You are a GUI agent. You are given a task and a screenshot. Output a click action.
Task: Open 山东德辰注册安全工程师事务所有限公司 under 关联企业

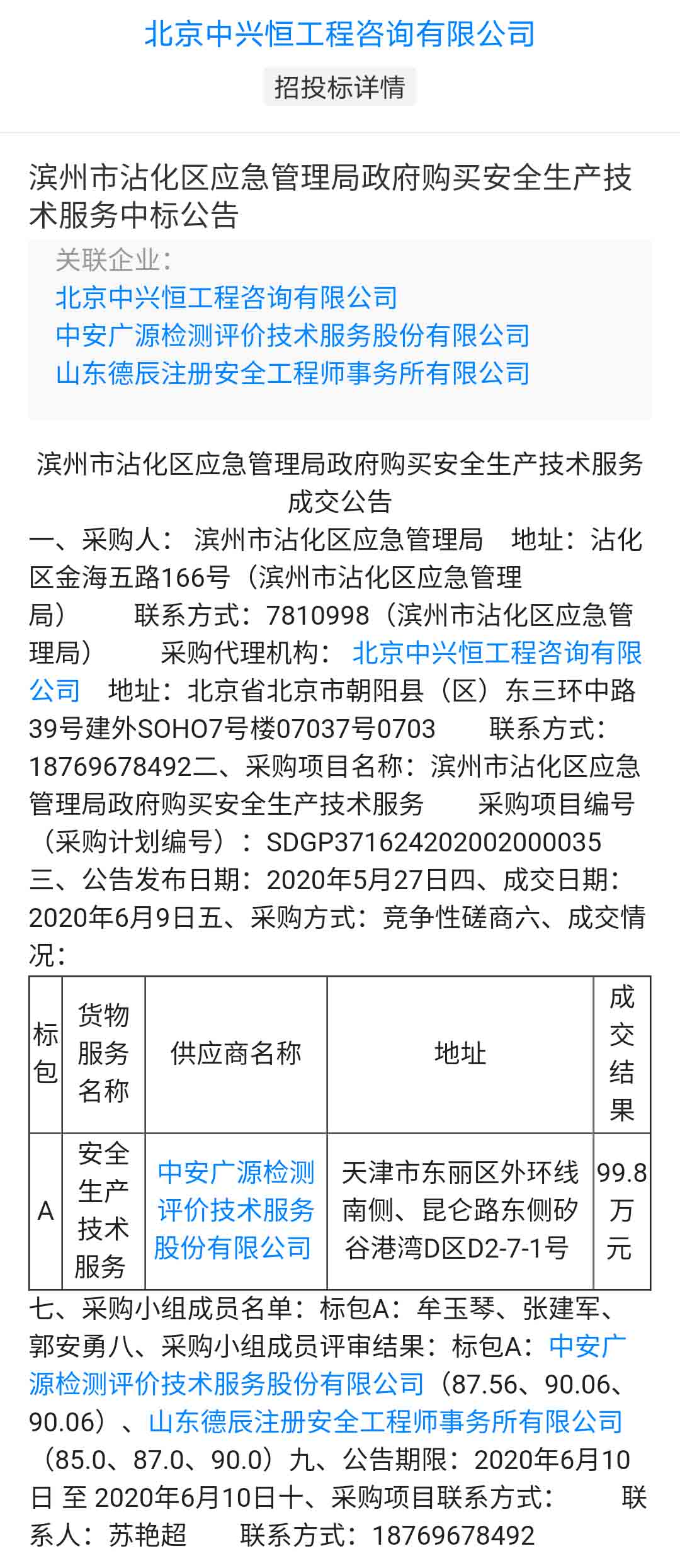coord(293,373)
